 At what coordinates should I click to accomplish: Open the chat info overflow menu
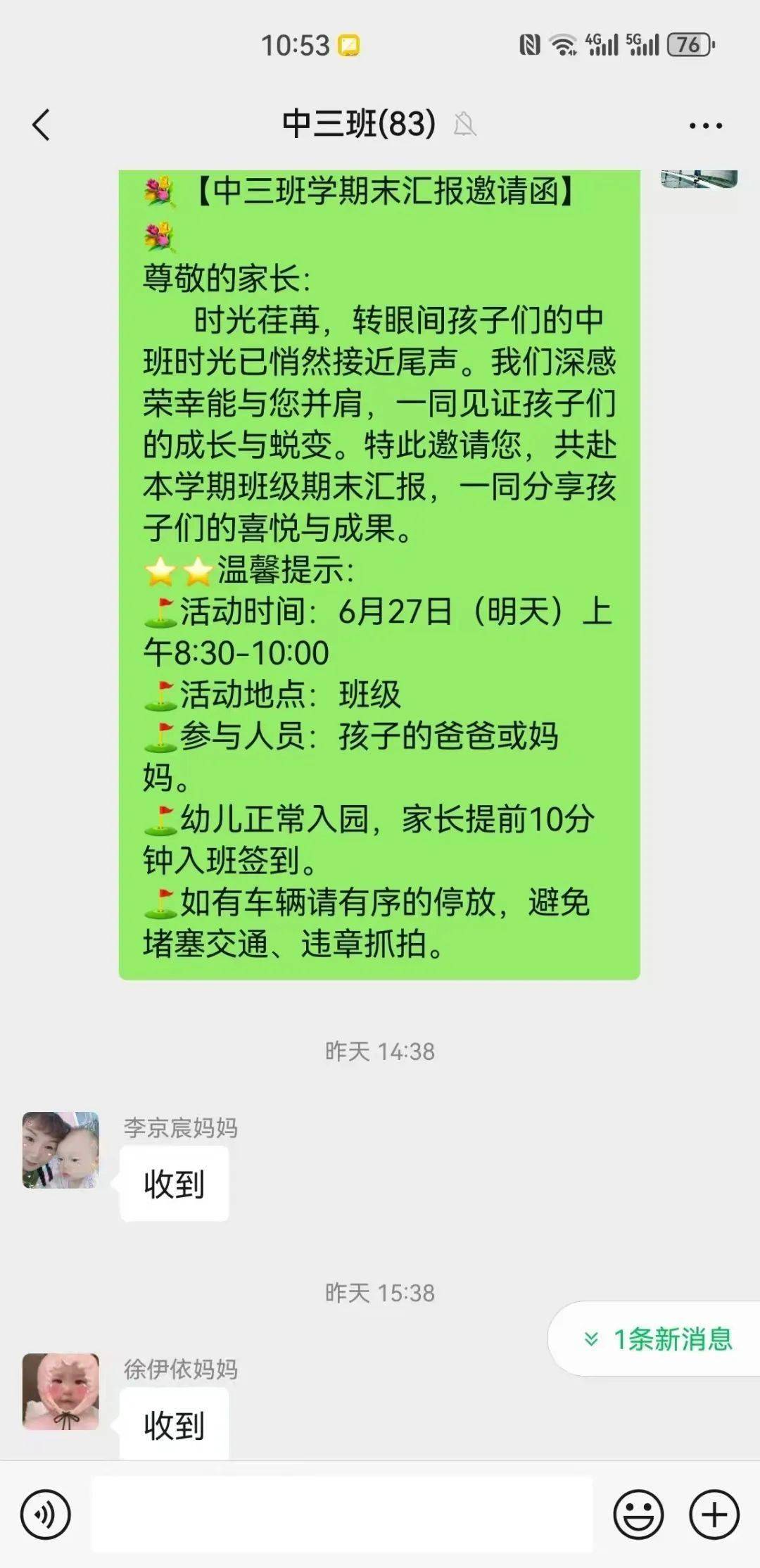[705, 126]
